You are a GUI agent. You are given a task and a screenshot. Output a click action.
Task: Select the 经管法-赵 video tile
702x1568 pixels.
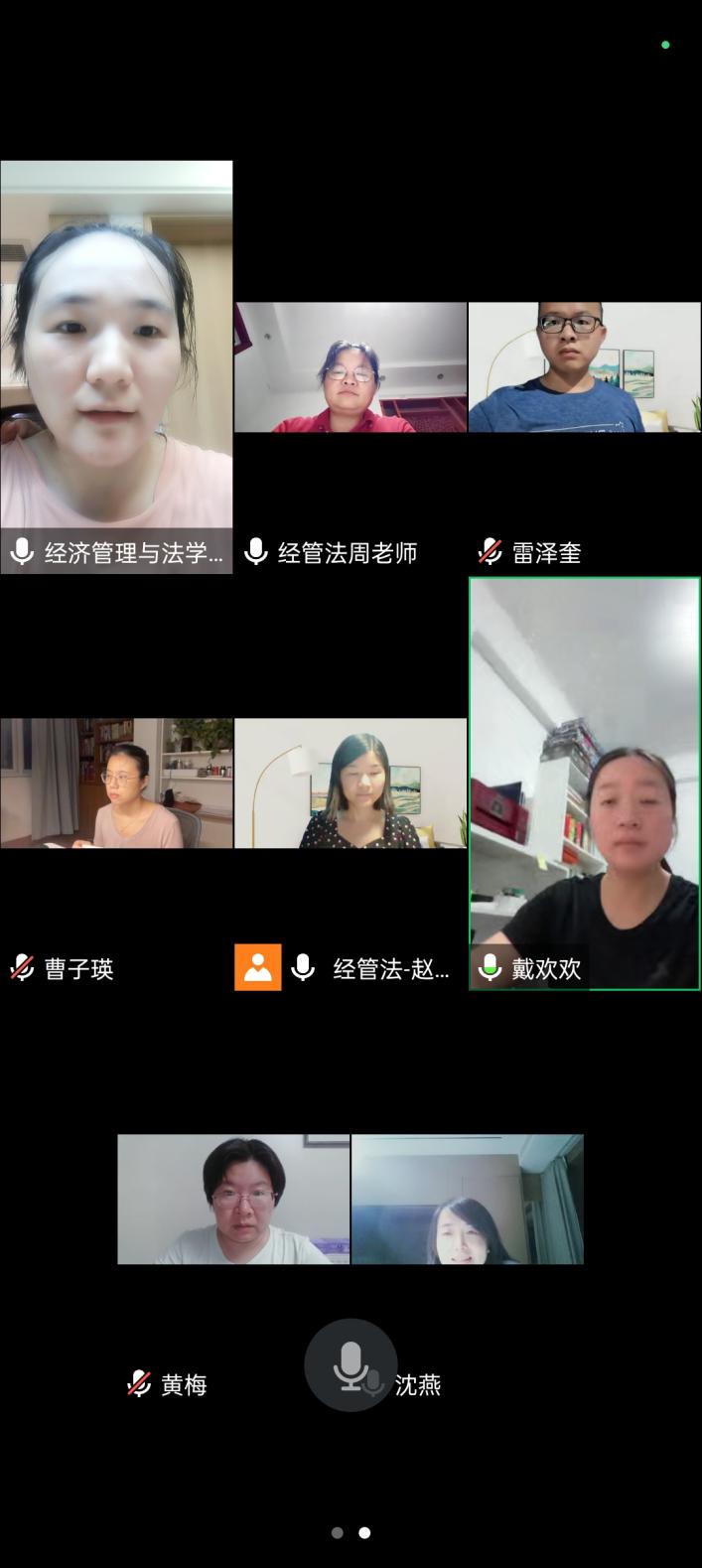coord(351,783)
